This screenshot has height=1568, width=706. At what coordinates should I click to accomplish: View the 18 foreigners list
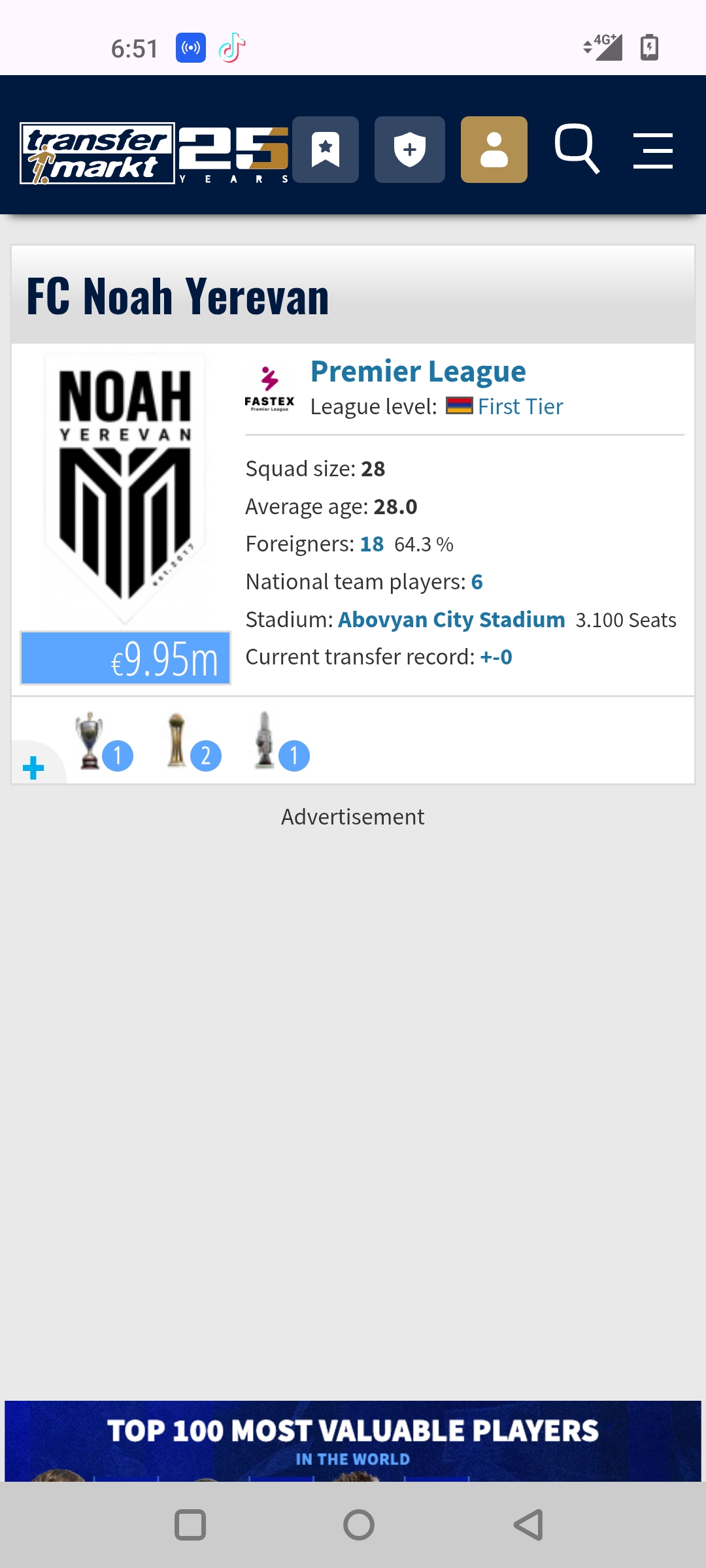371,544
